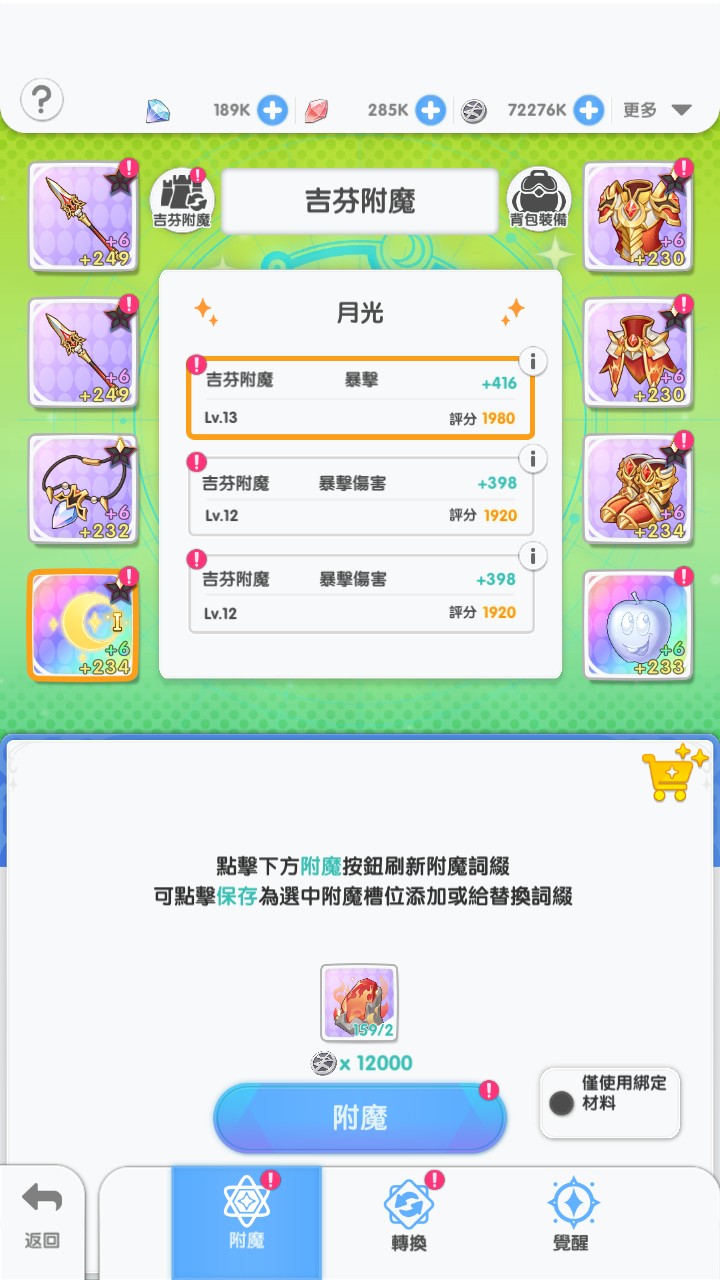Open the help question mark icon

coord(42,100)
